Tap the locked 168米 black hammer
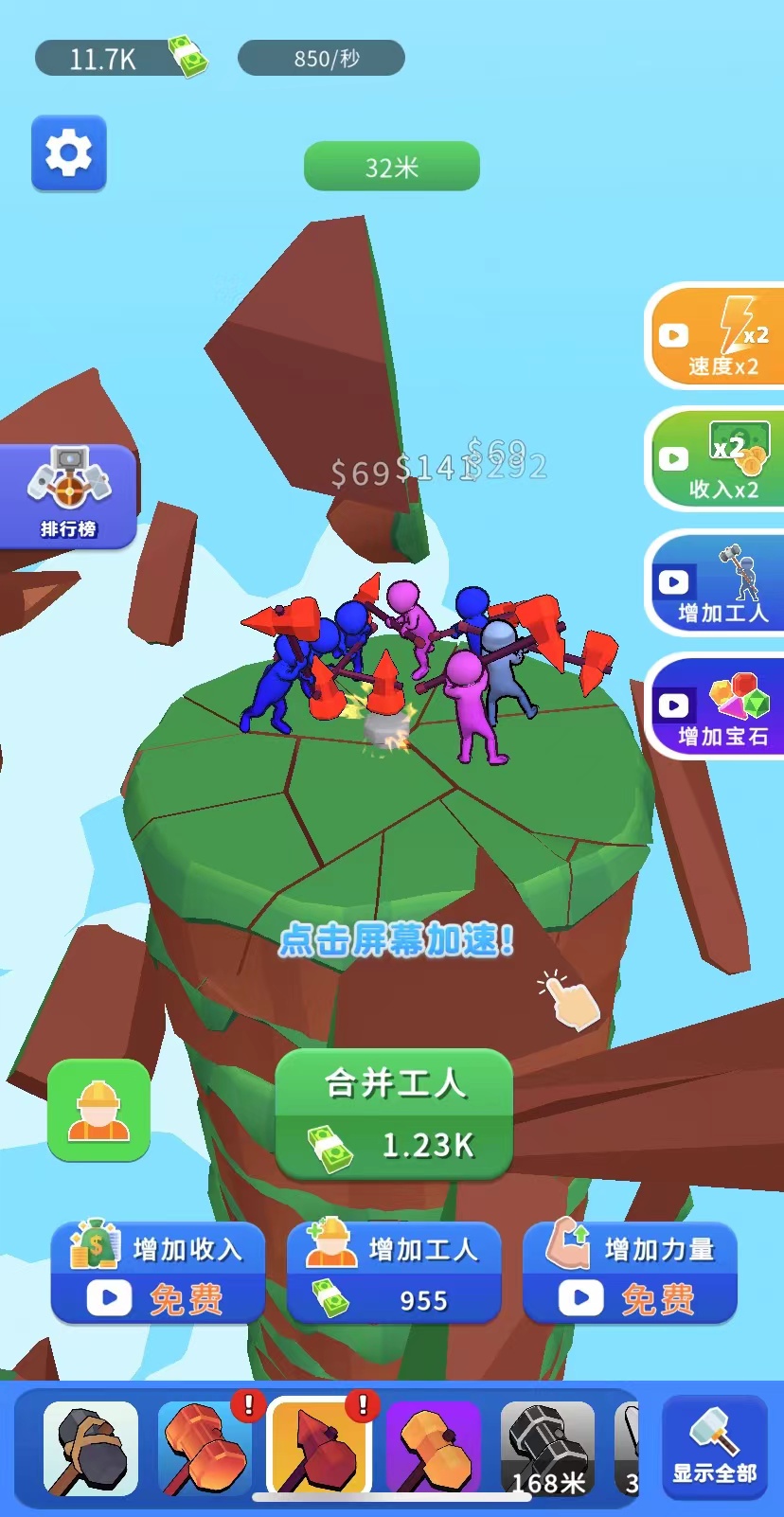The image size is (784, 1517). pyautogui.click(x=546, y=1448)
